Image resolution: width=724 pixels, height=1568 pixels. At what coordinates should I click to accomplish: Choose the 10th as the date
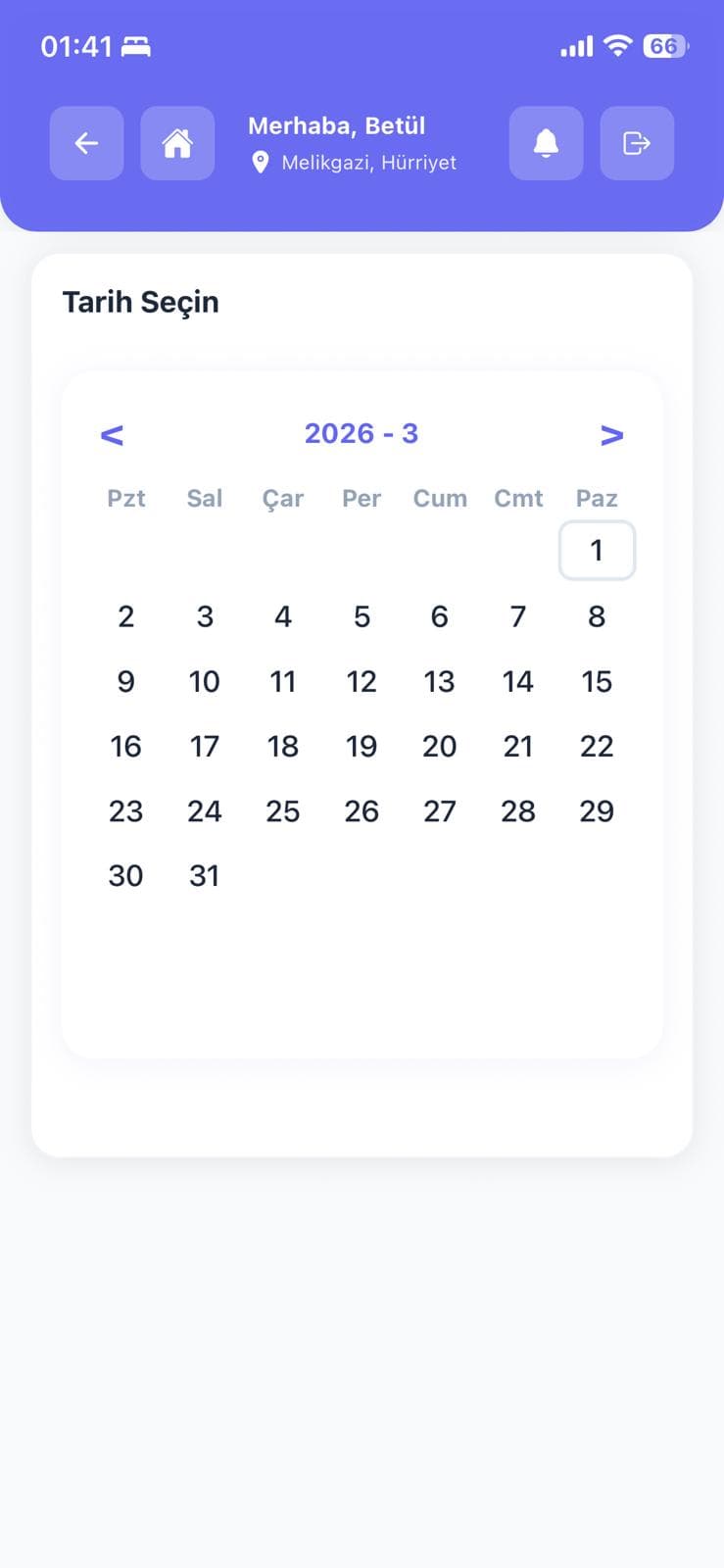point(204,681)
